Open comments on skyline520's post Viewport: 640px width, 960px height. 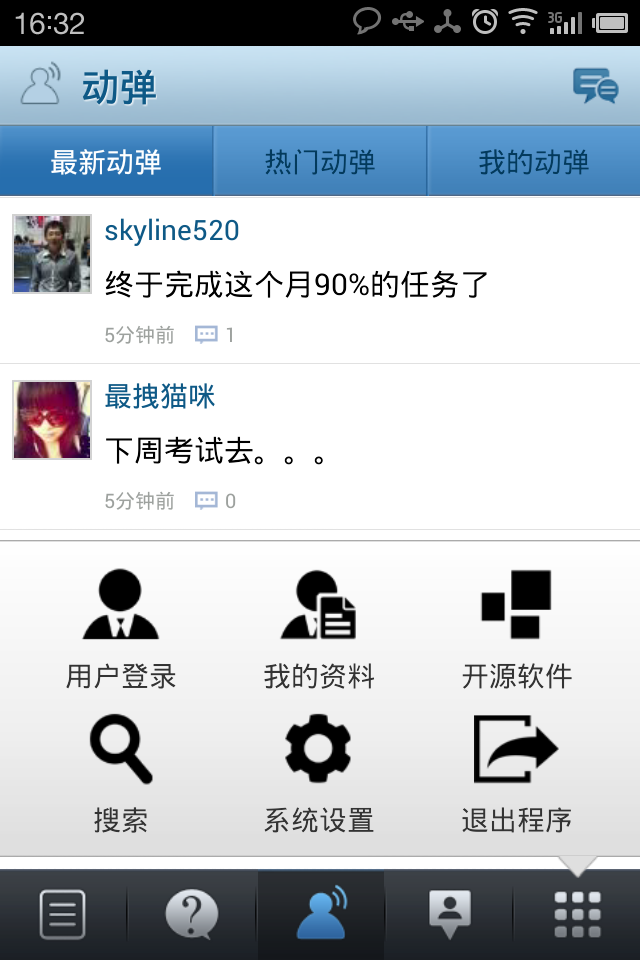pos(214,335)
